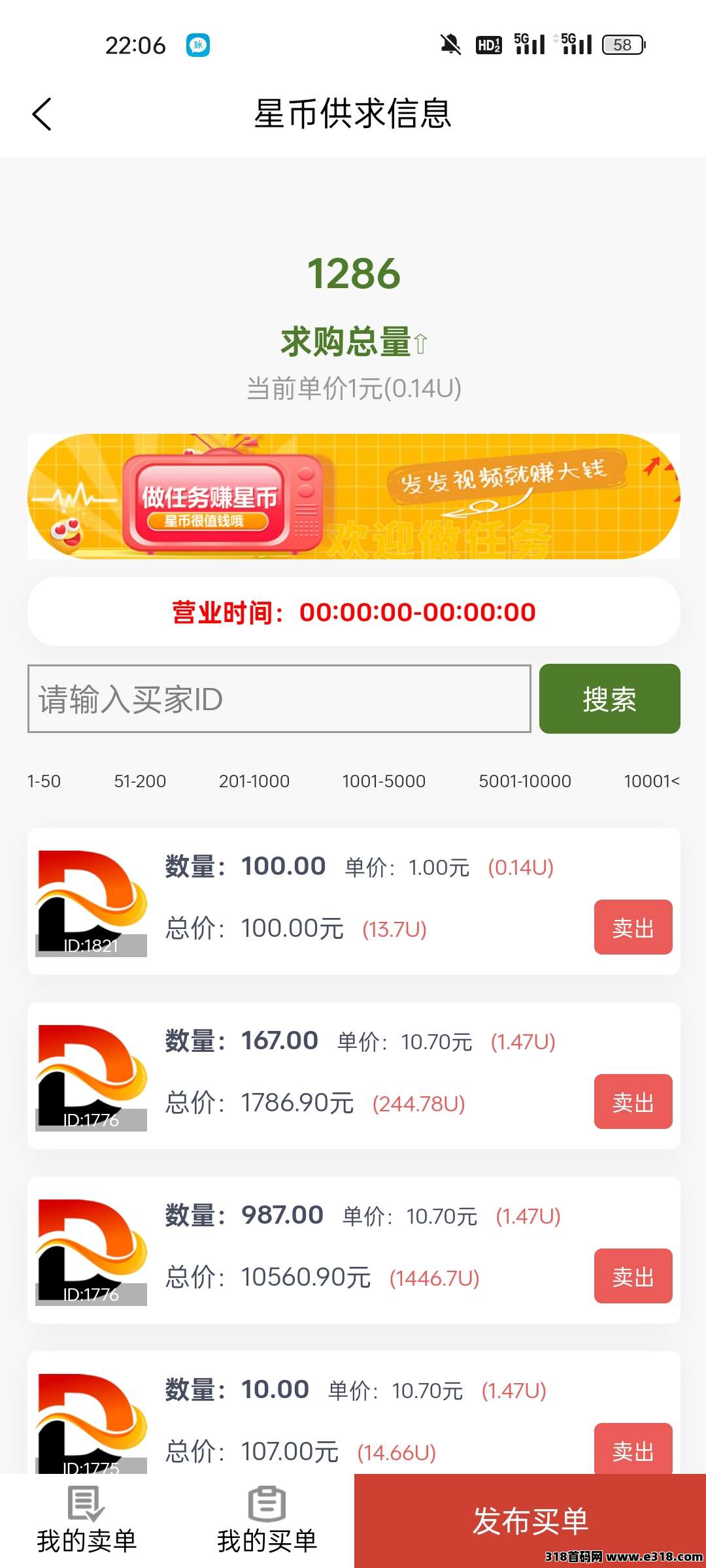Open the 做任务赚星币 banner
Viewport: 706px width, 1568px height.
[x=353, y=497]
